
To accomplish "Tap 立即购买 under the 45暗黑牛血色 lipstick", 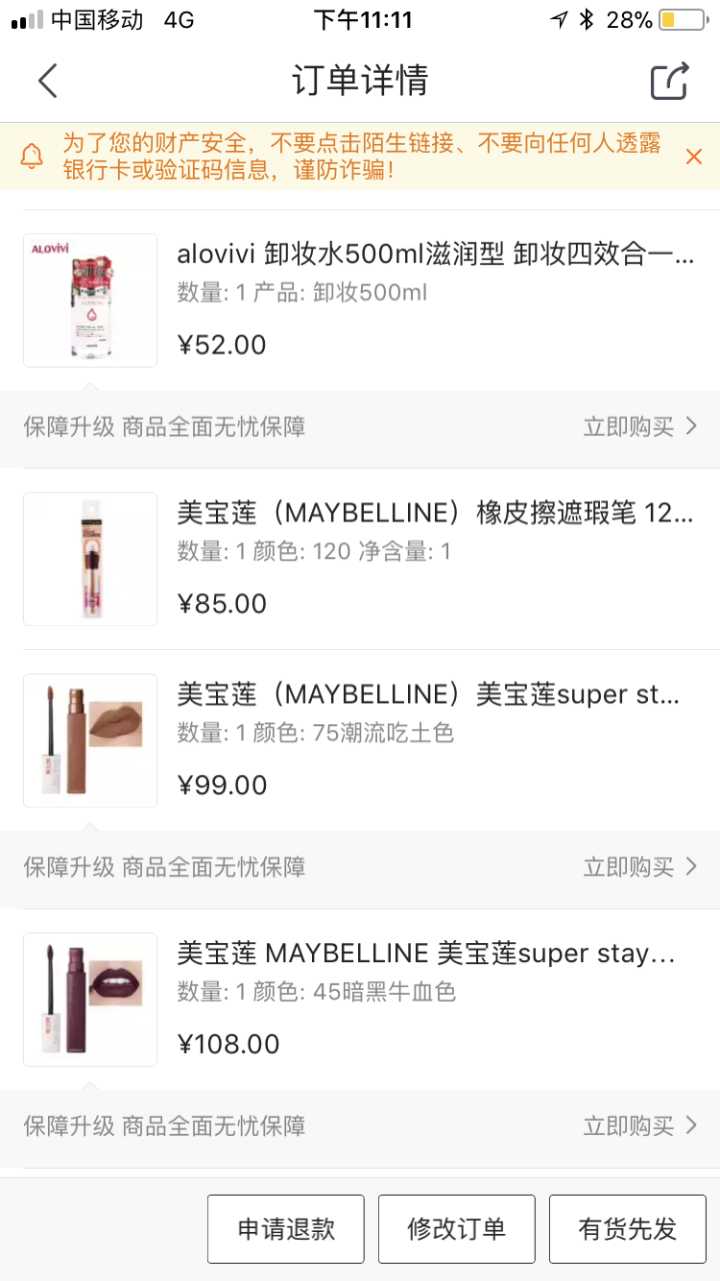I will [640, 1127].
